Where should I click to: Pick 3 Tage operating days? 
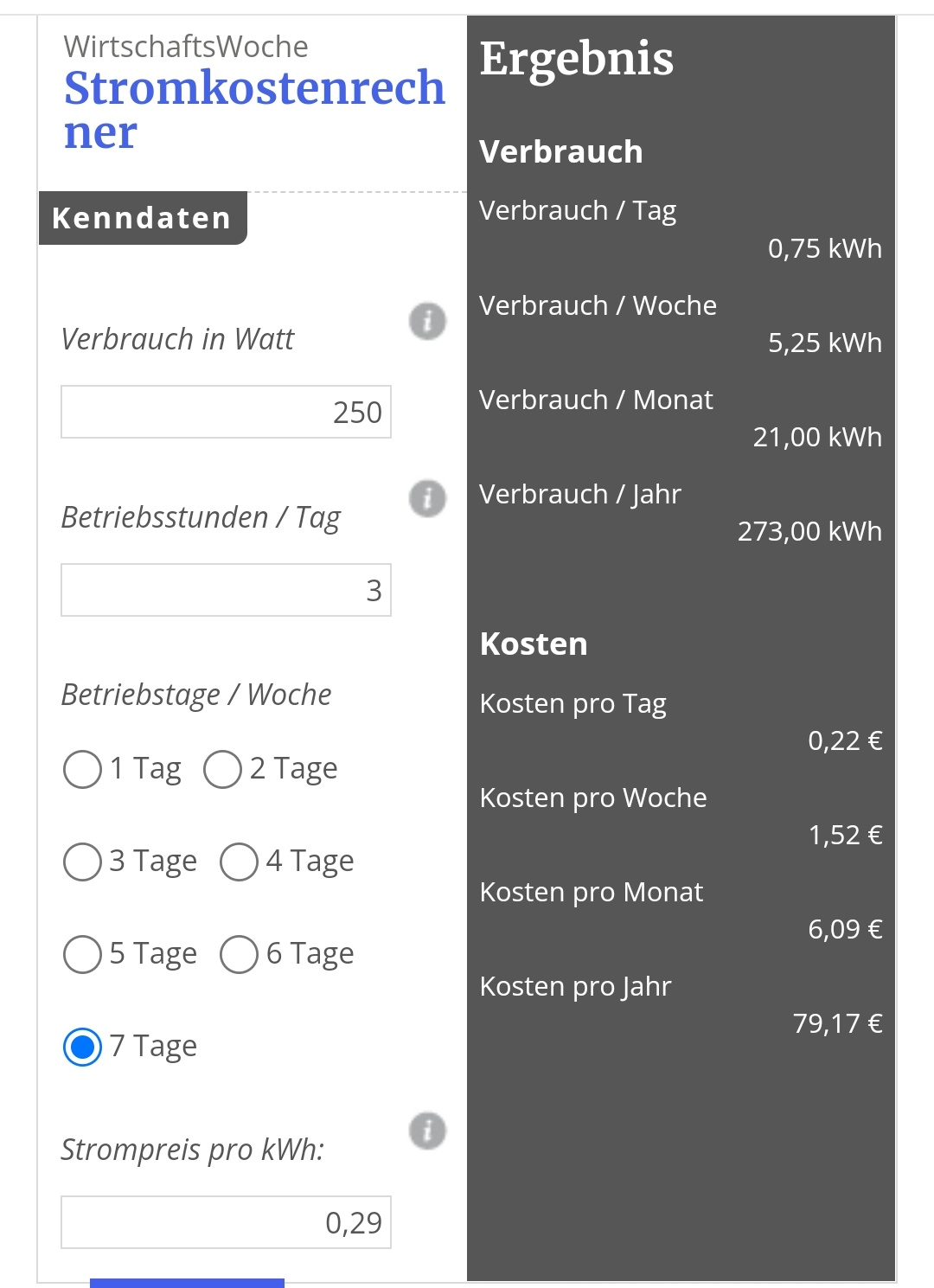(x=83, y=862)
